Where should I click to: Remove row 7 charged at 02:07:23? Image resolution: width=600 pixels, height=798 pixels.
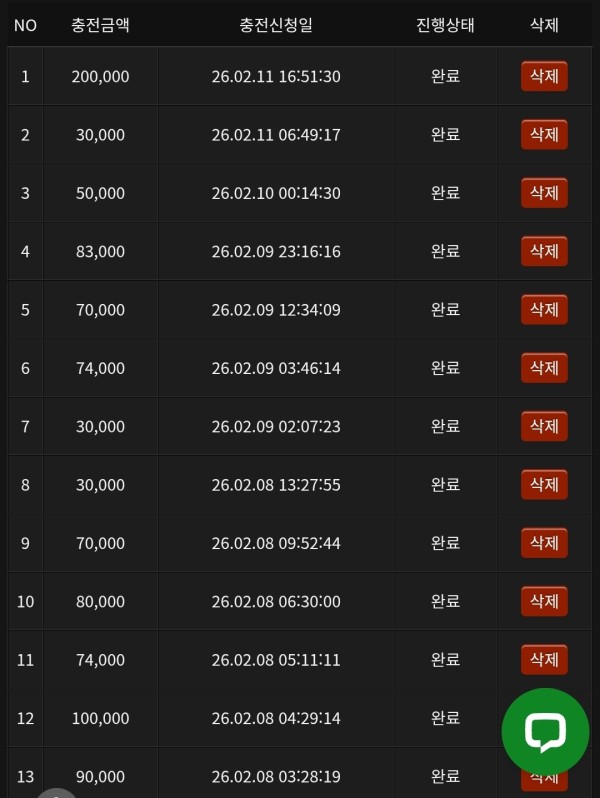[x=544, y=426]
